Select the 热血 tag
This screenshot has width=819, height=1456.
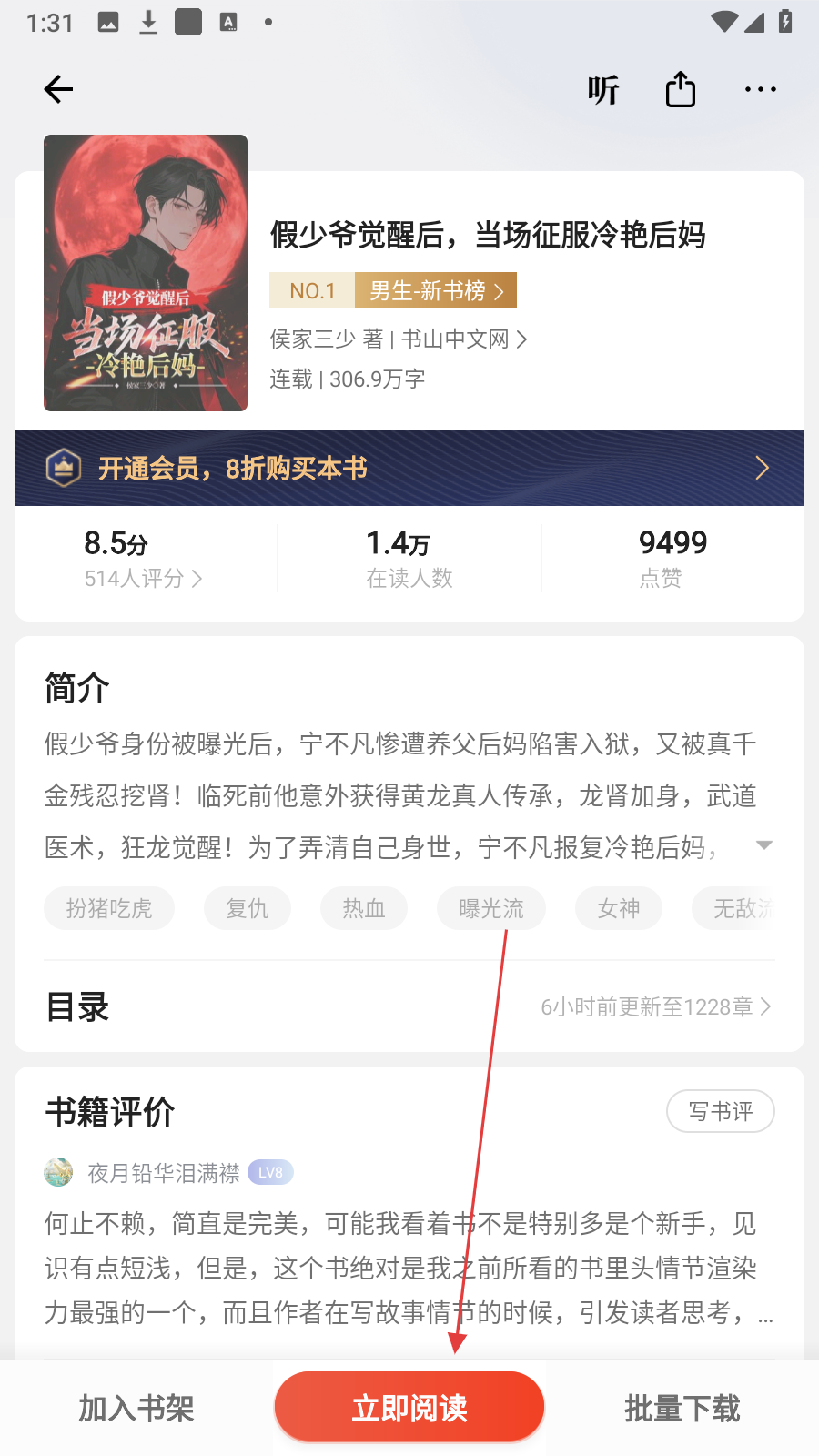coord(364,908)
